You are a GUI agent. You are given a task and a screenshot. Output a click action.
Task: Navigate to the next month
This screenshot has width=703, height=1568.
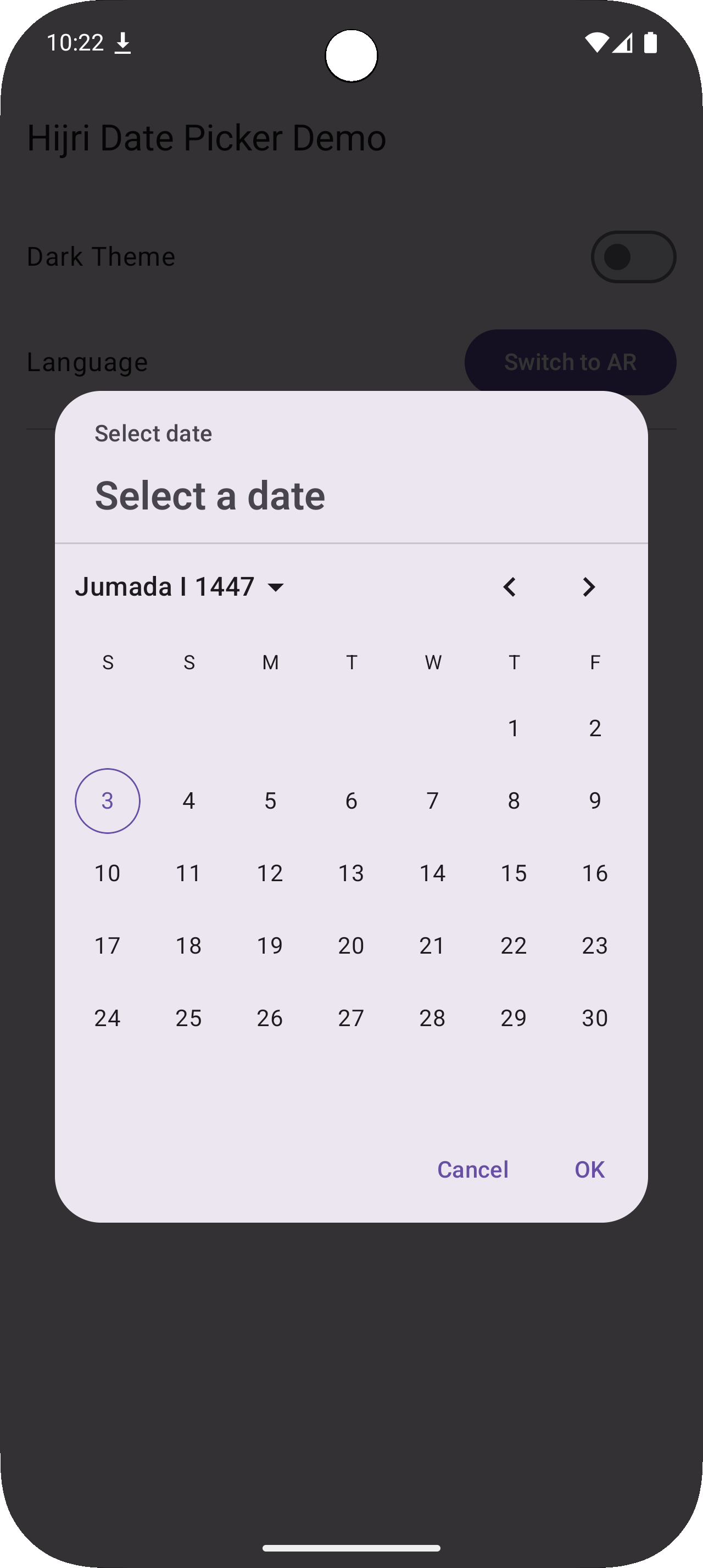click(x=588, y=586)
